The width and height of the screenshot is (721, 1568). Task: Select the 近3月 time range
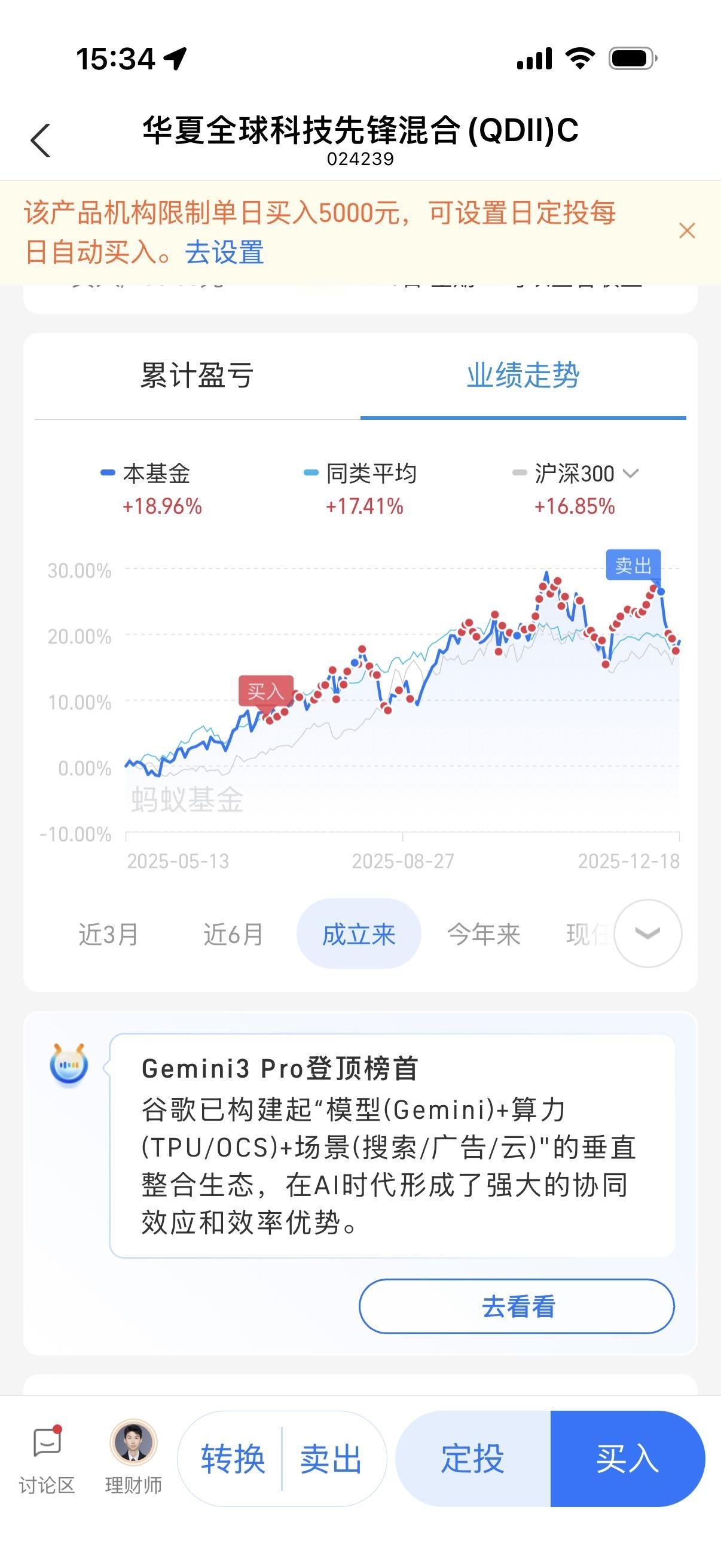pyautogui.click(x=109, y=934)
